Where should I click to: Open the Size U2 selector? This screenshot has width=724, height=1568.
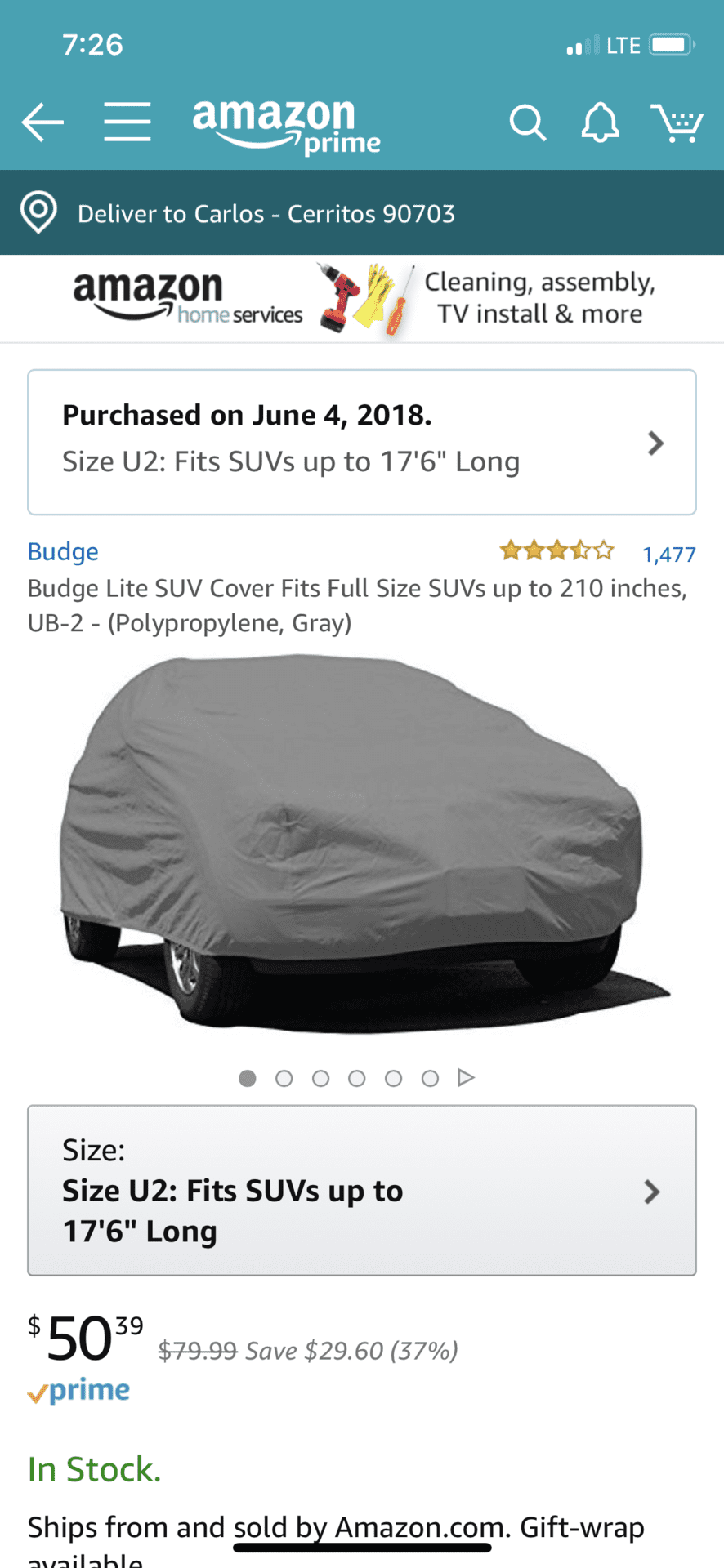tap(362, 1190)
